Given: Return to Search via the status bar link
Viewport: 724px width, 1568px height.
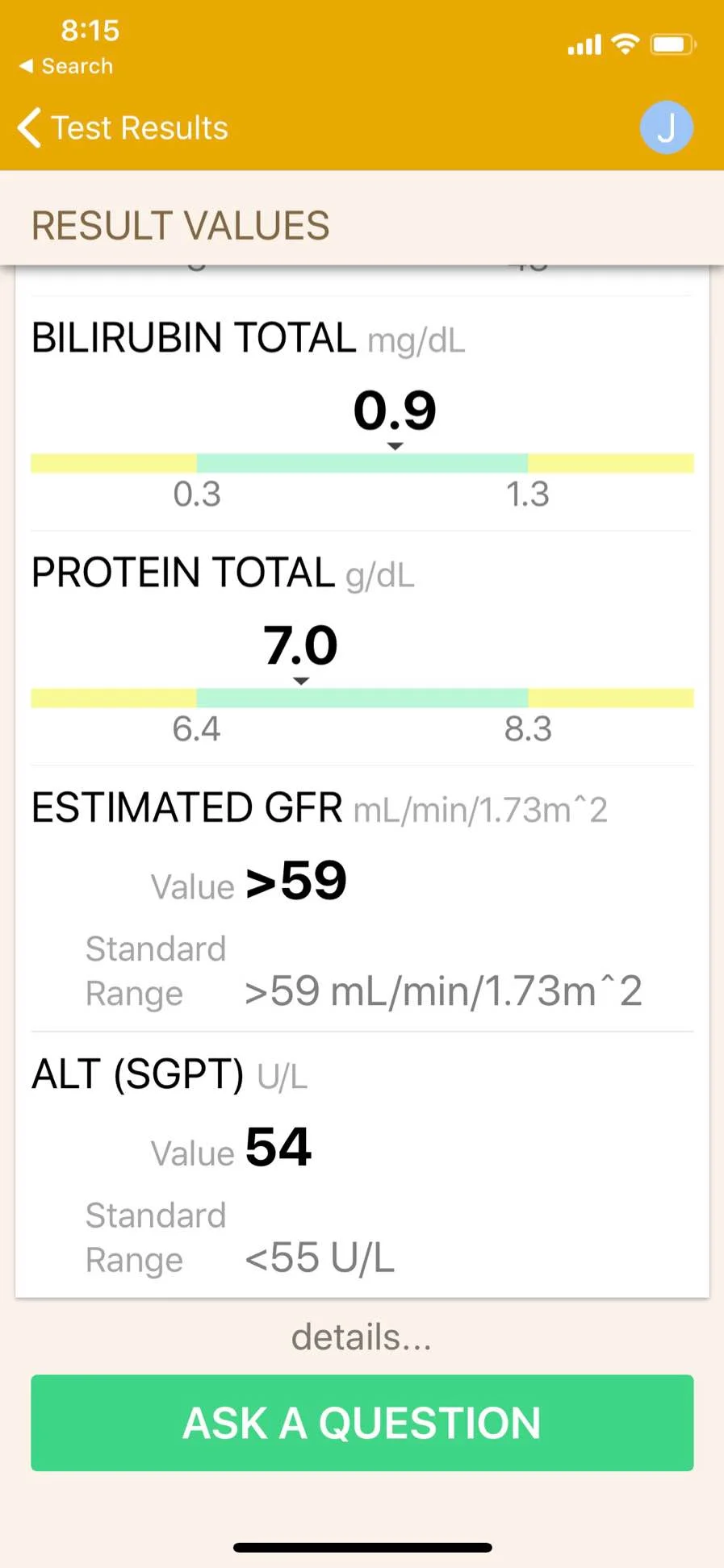Looking at the screenshot, I should 66,66.
